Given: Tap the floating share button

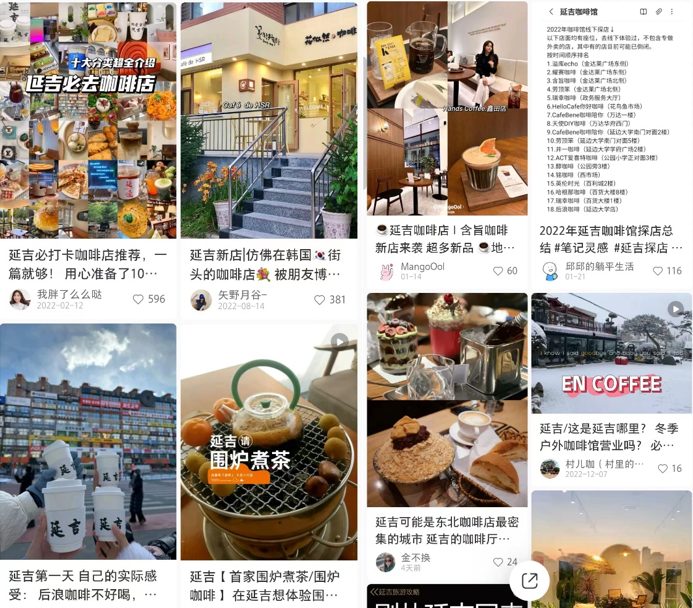Looking at the screenshot, I should click(x=530, y=581).
